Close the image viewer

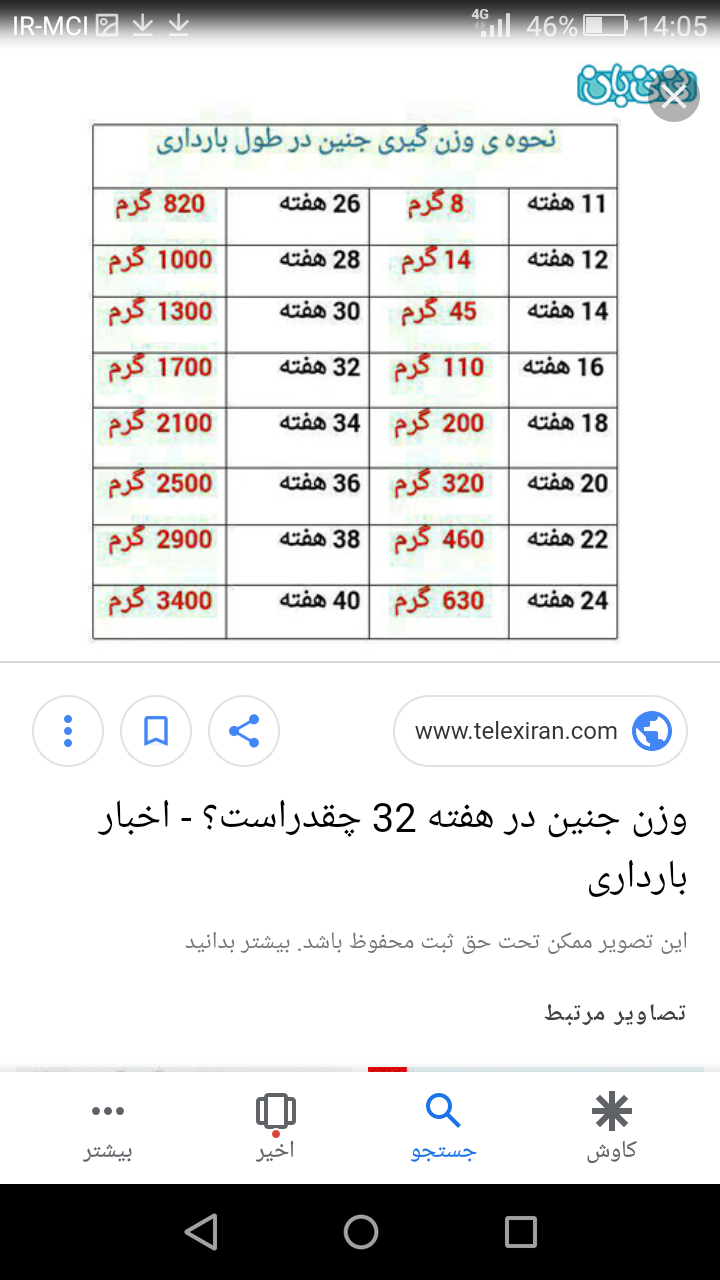(675, 97)
